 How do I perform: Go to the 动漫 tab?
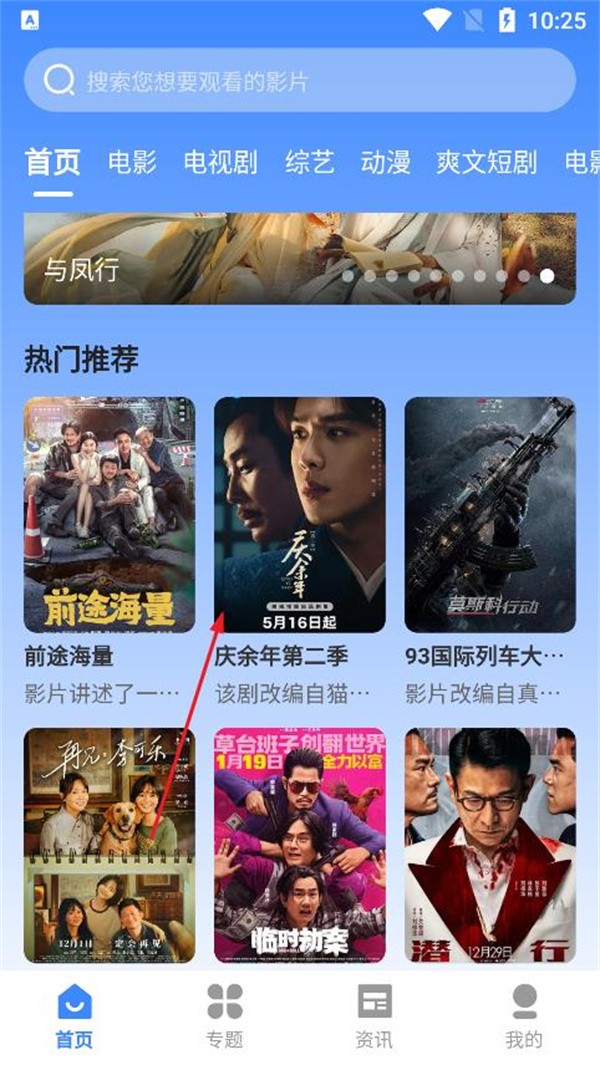pos(386,162)
